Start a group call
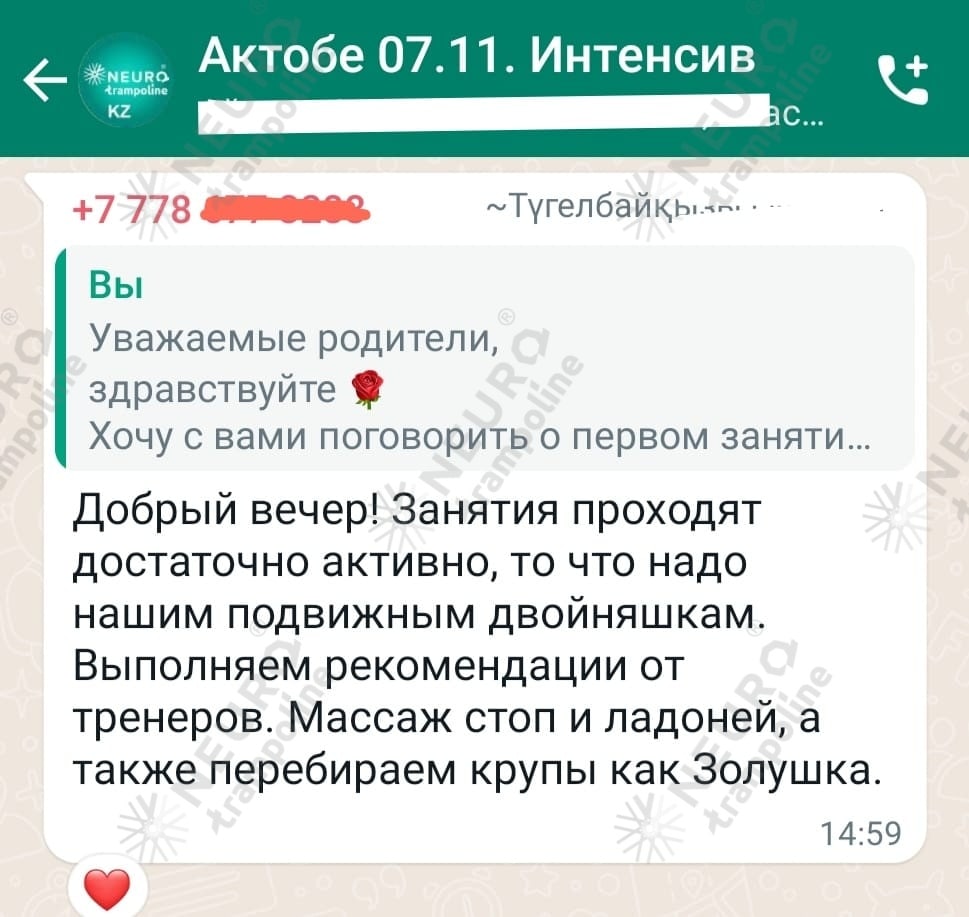Image resolution: width=969 pixels, height=917 pixels. 902,81
